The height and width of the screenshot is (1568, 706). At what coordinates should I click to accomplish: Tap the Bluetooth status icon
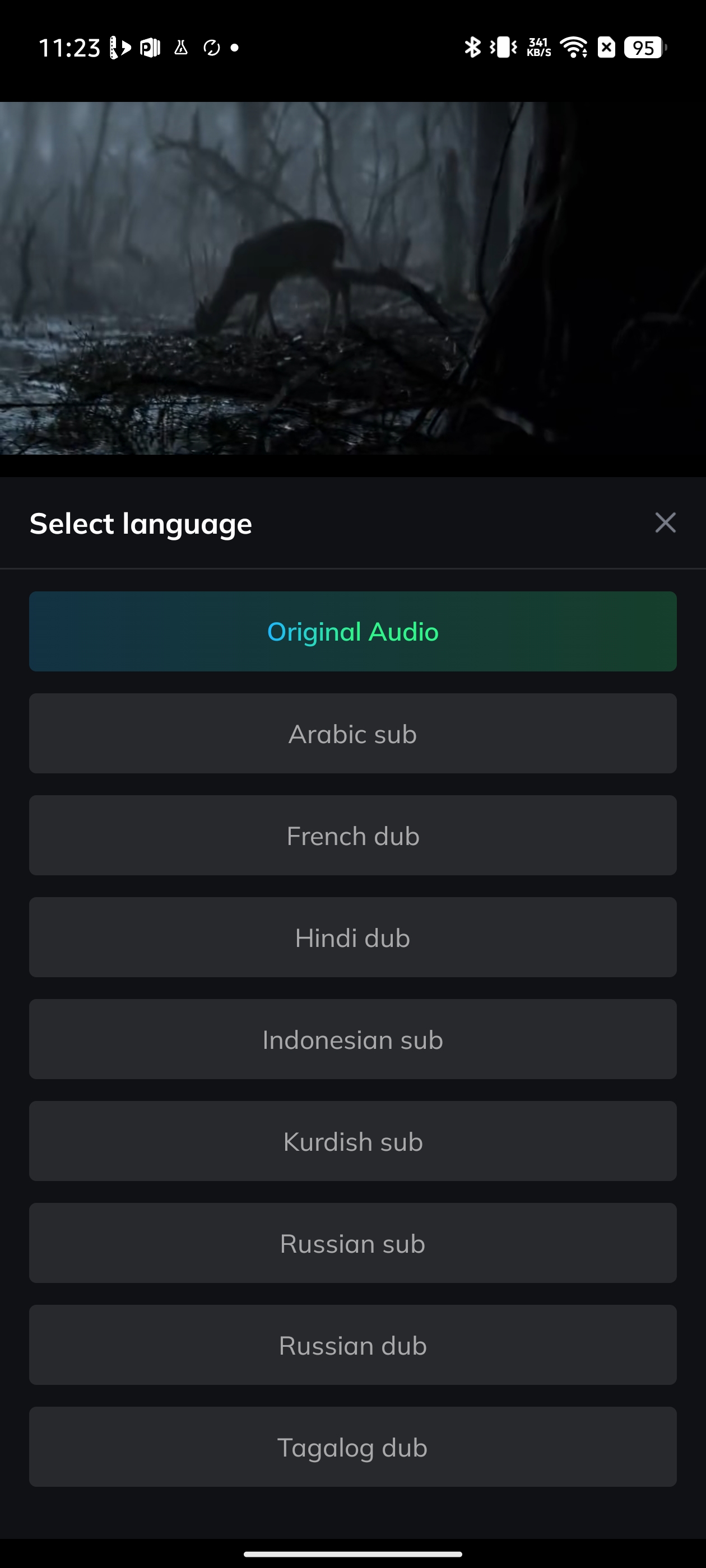[x=472, y=48]
